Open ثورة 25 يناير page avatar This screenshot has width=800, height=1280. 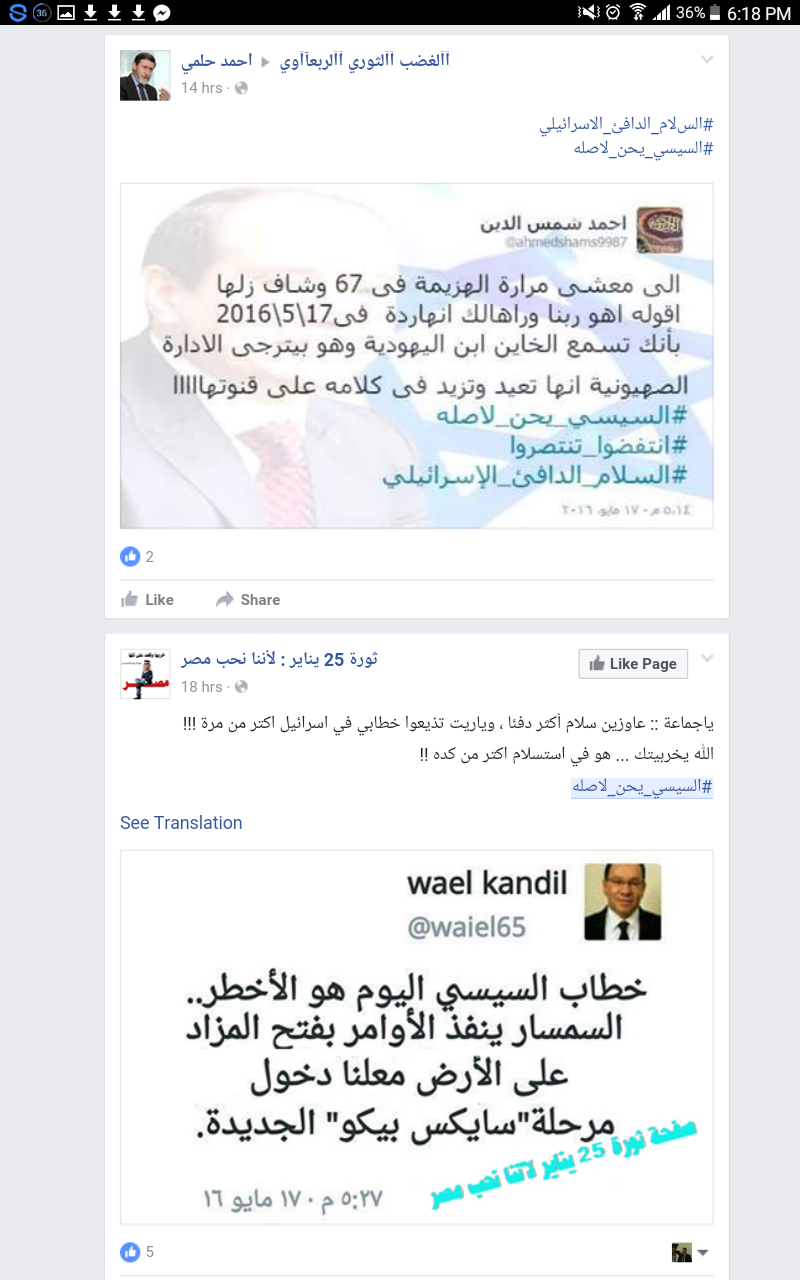click(145, 674)
